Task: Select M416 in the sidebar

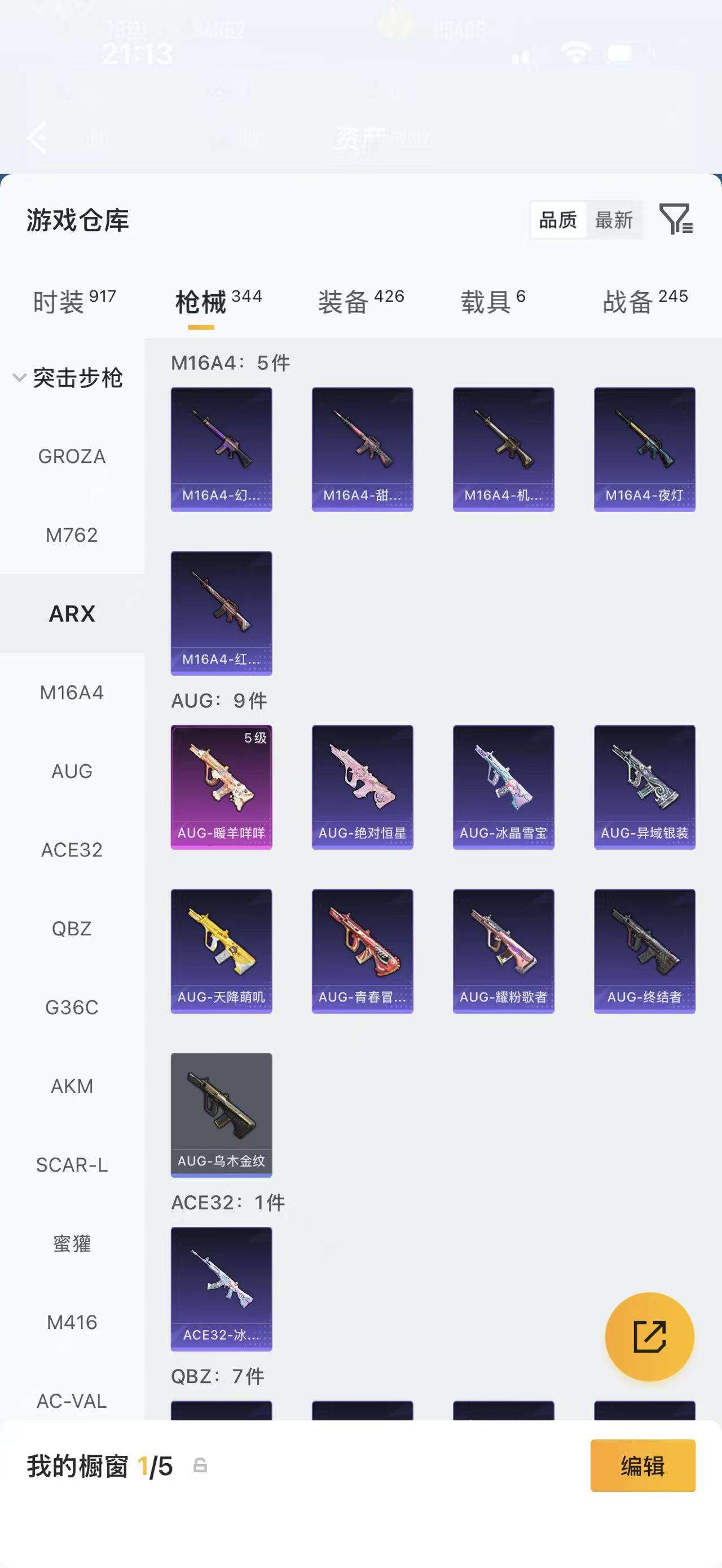Action: pyautogui.click(x=72, y=1322)
